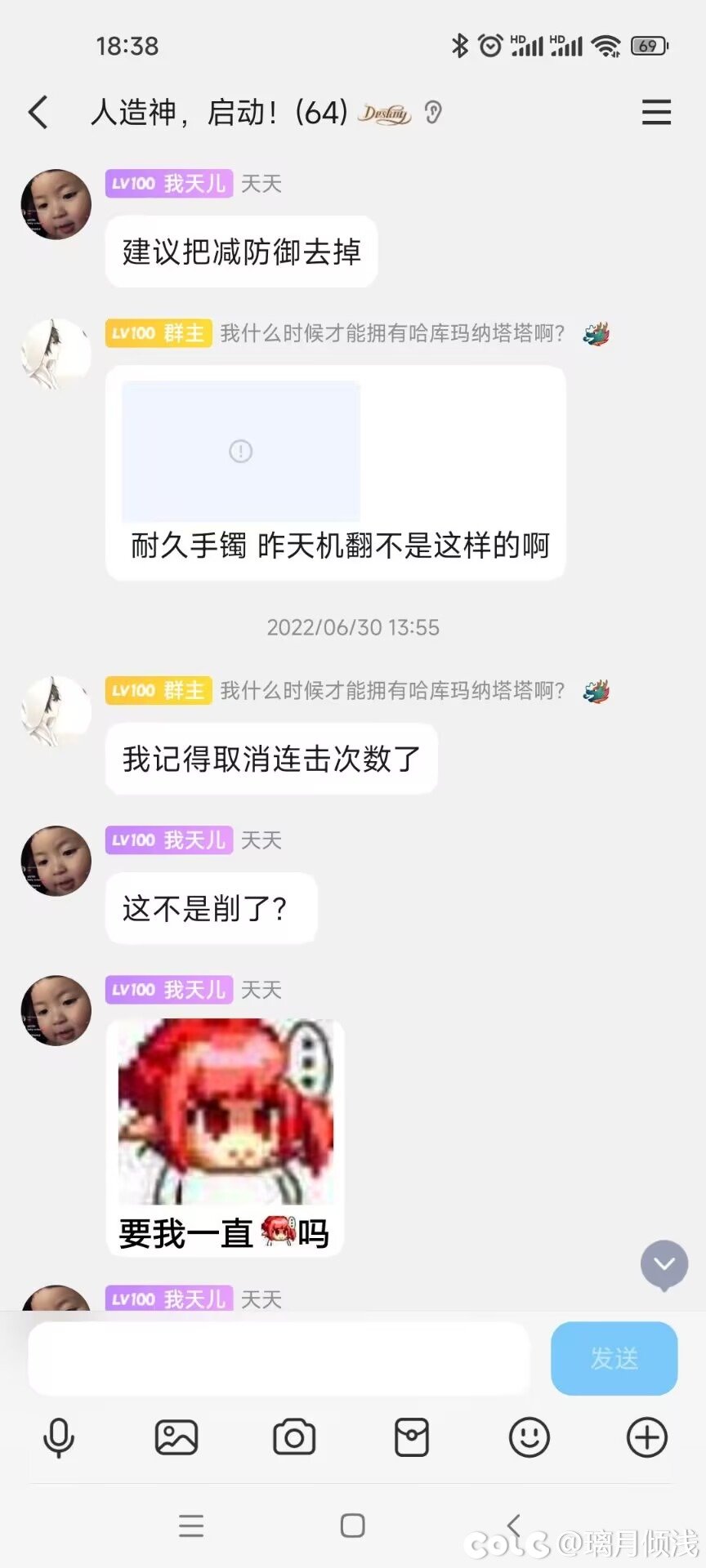This screenshot has height=1568, width=706.
Task: Open the camera to take a photo
Action: [x=294, y=1437]
